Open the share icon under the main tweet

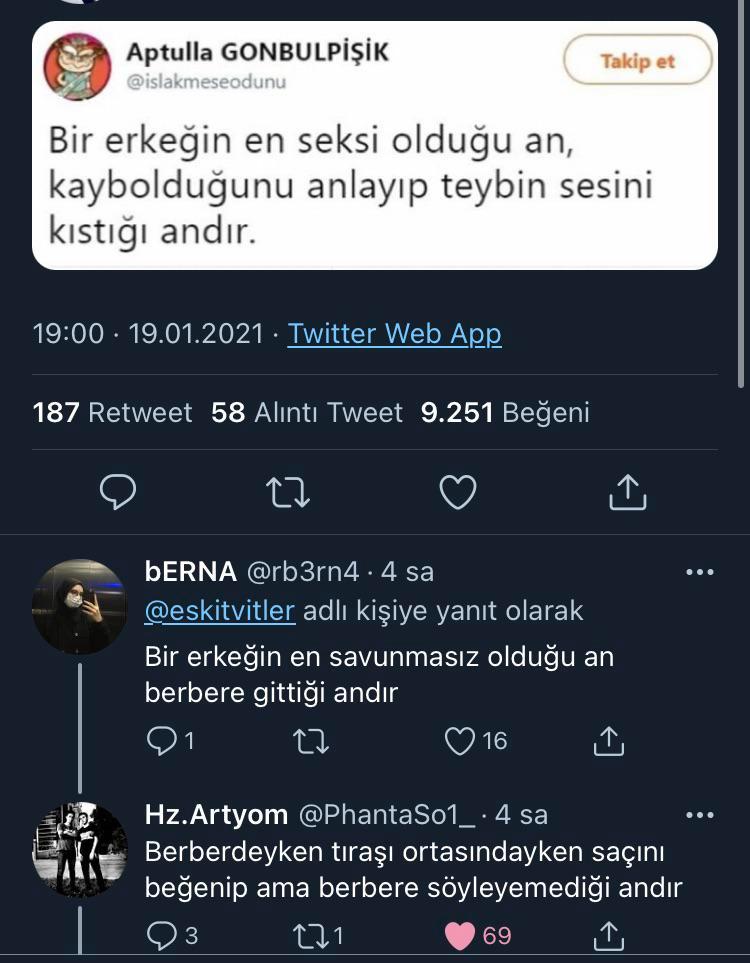[x=626, y=491]
